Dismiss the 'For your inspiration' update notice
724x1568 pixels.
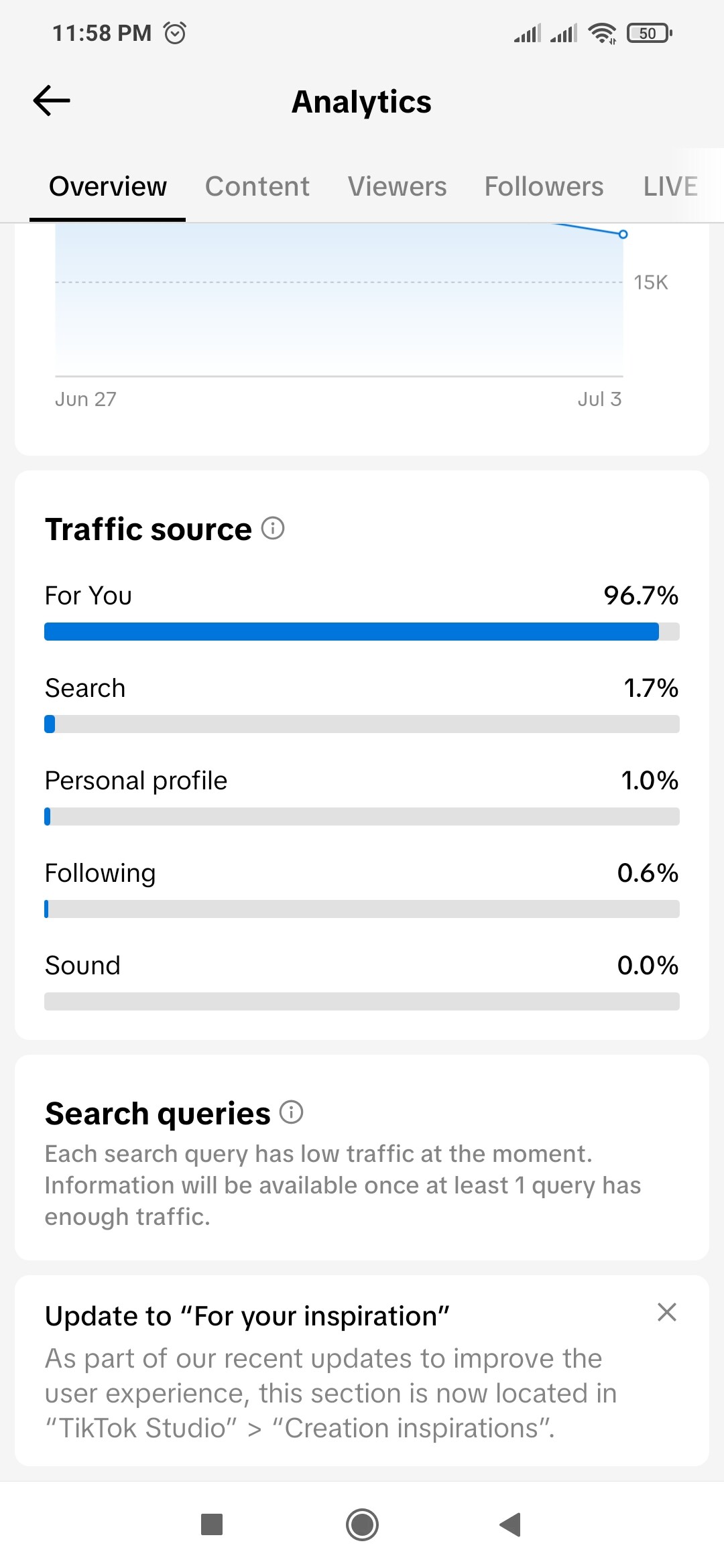pyautogui.click(x=667, y=1311)
